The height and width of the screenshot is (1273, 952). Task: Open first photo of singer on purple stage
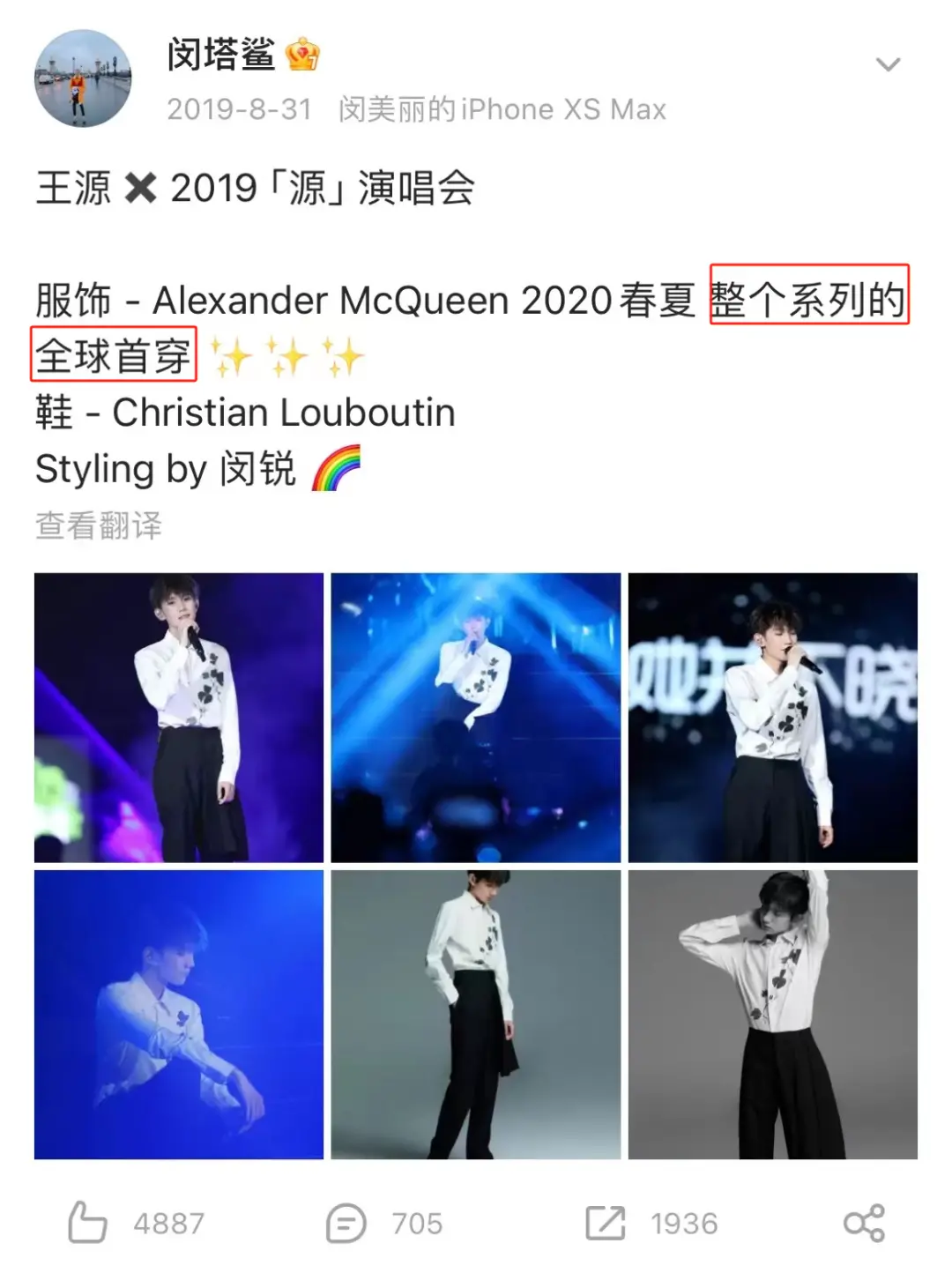tap(179, 718)
